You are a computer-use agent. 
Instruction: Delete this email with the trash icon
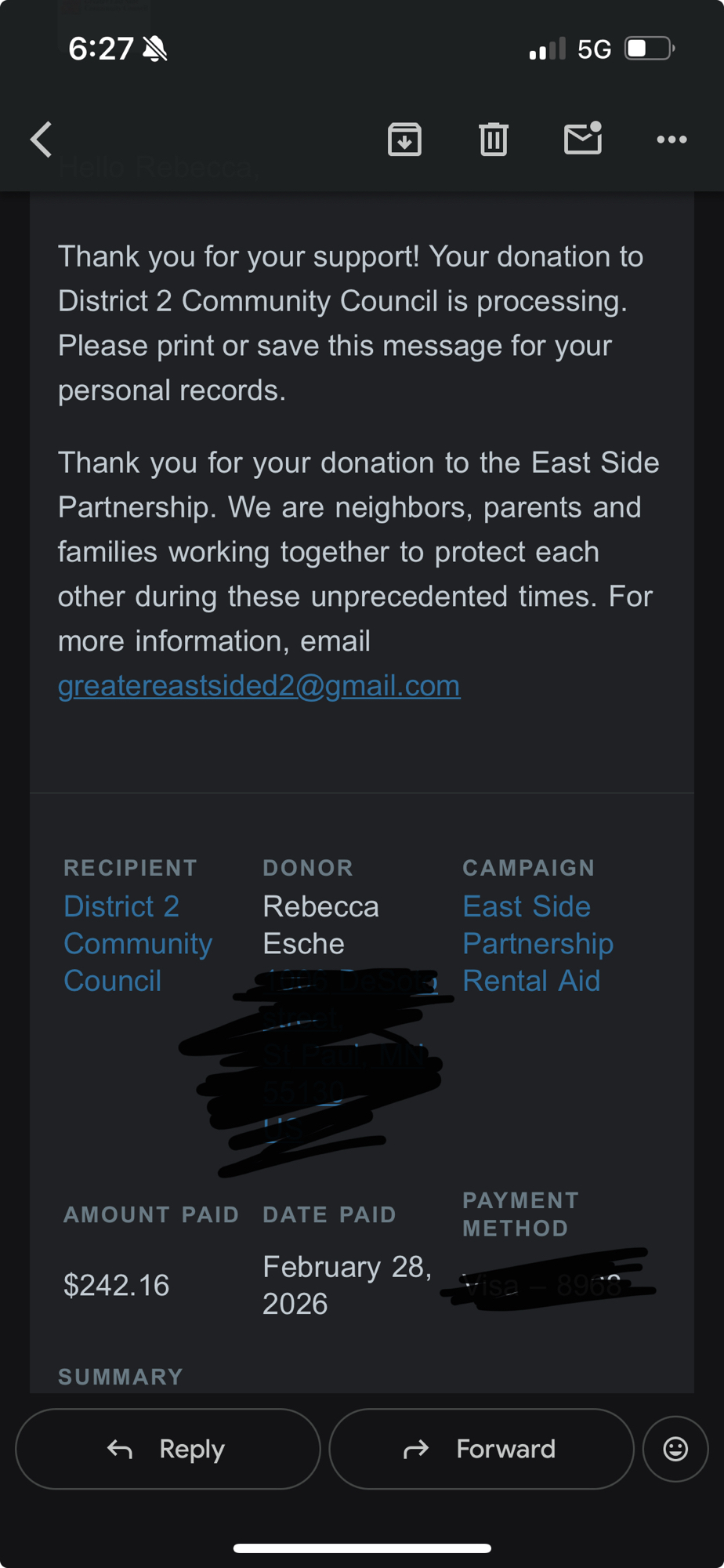pos(493,140)
